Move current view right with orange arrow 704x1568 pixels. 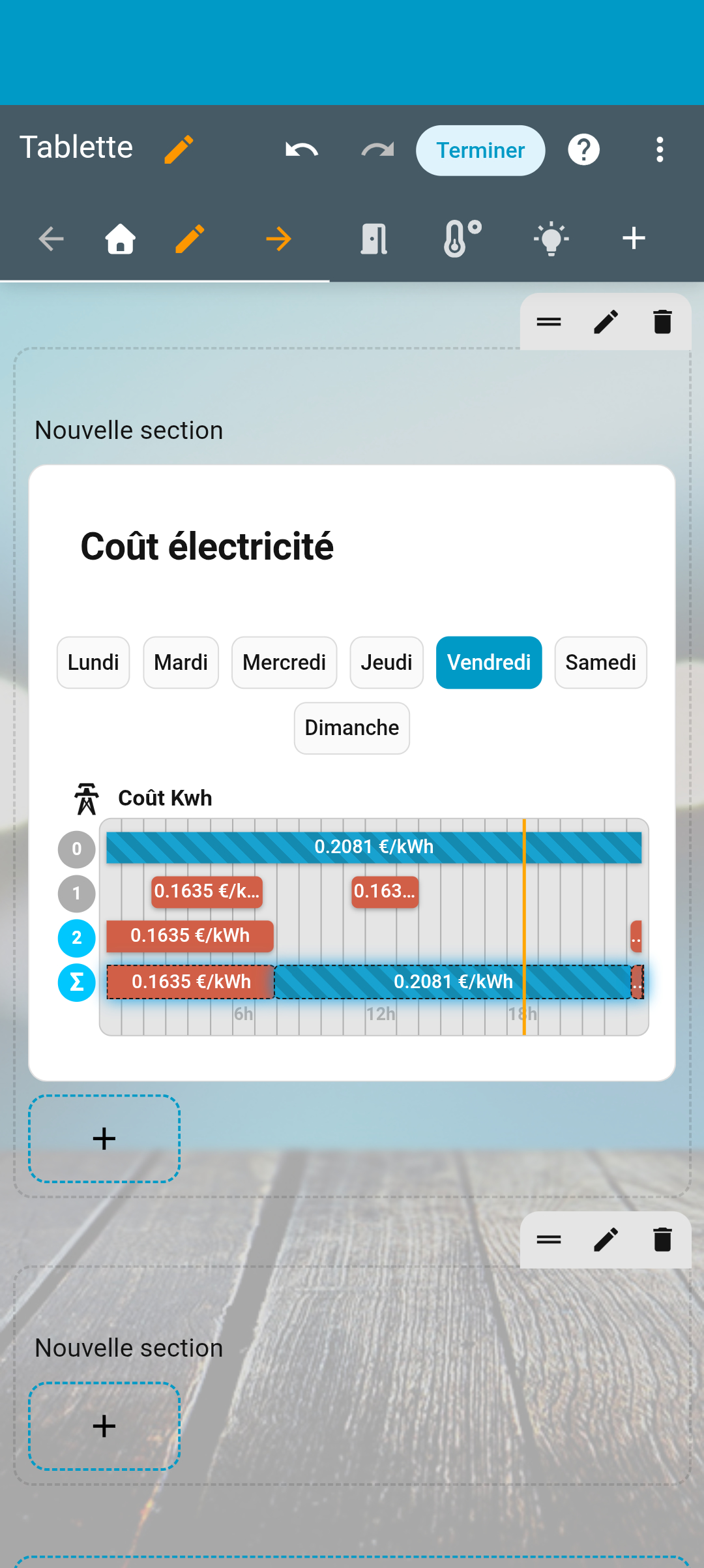(x=279, y=239)
